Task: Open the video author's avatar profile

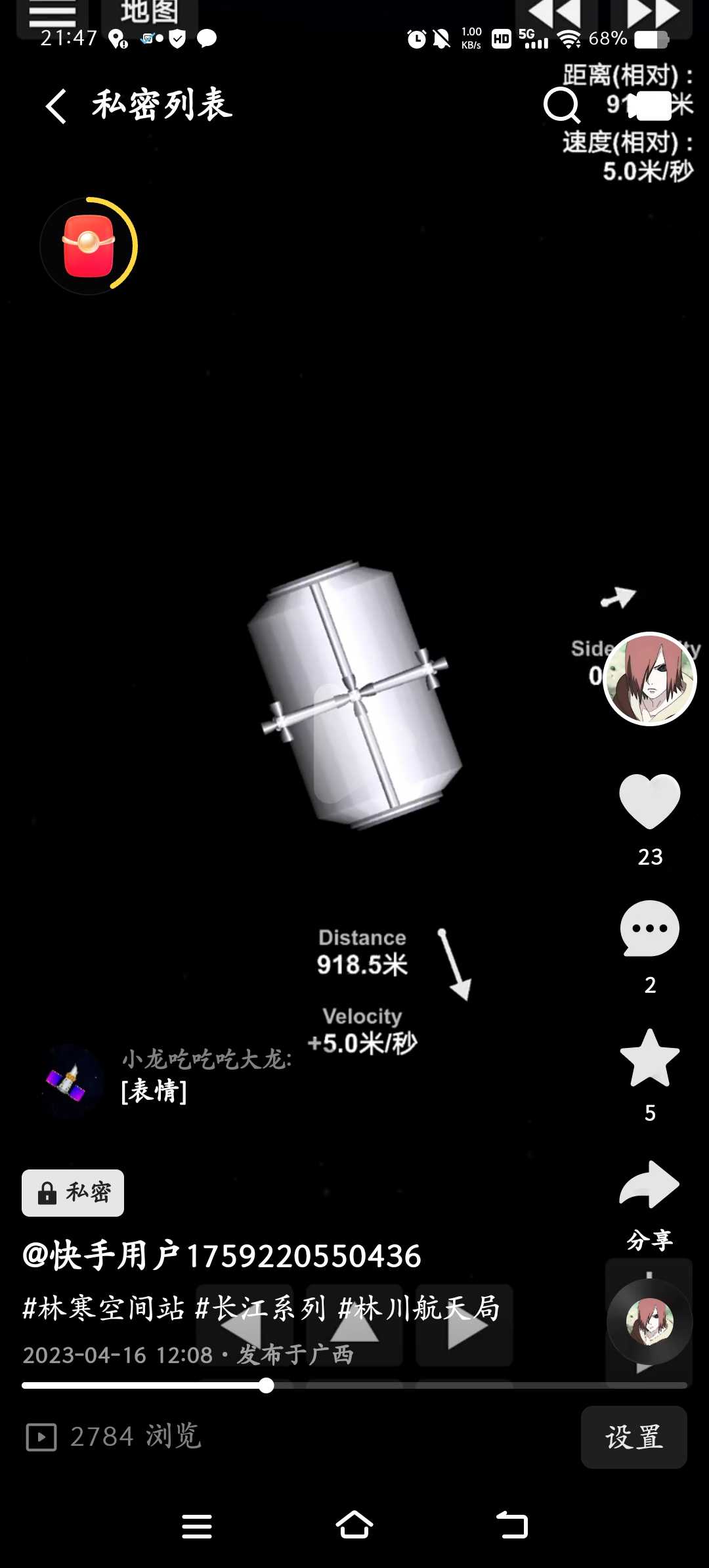Action: (x=649, y=679)
